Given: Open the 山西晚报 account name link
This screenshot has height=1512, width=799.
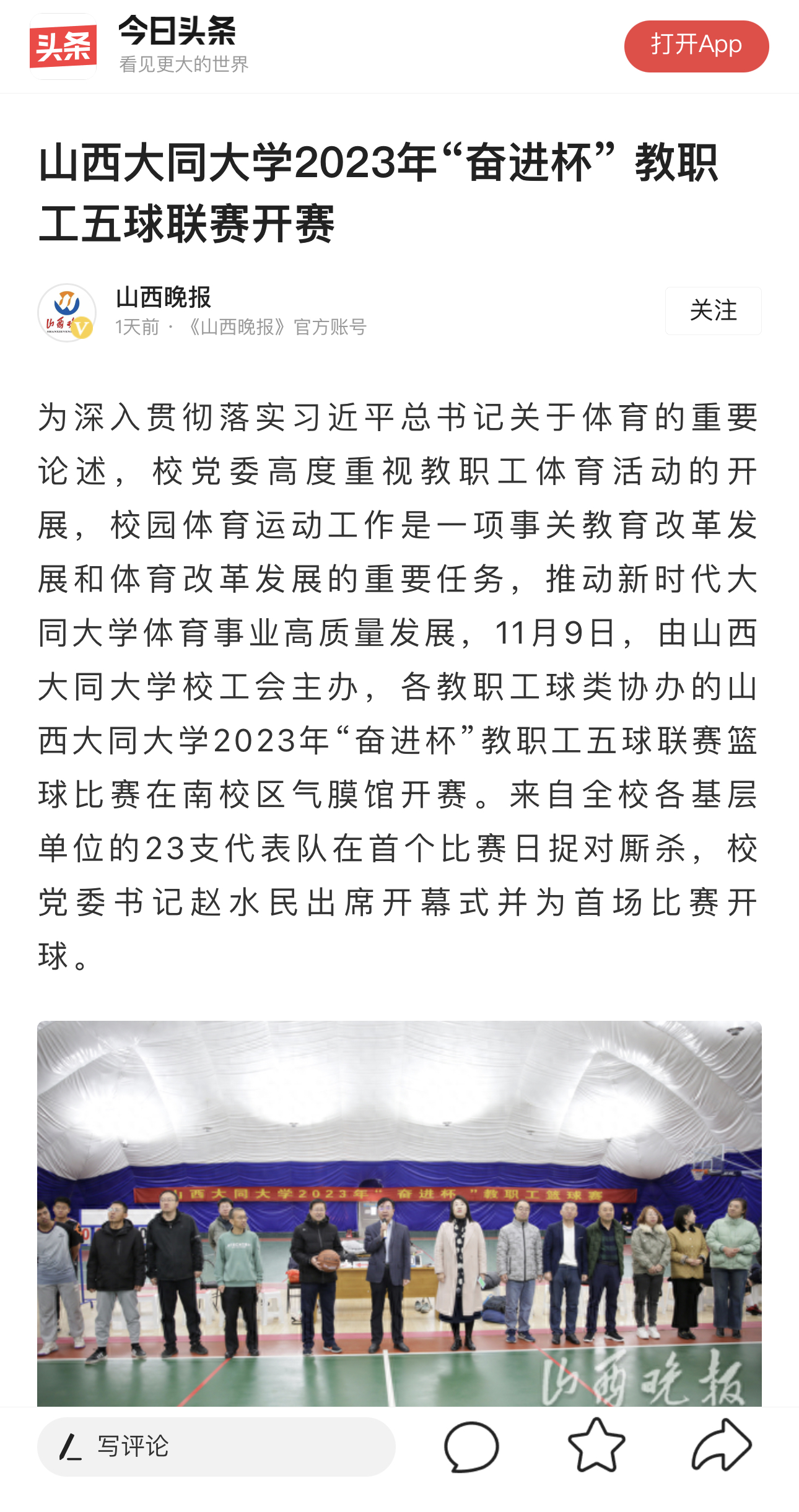Looking at the screenshot, I should 164,298.
